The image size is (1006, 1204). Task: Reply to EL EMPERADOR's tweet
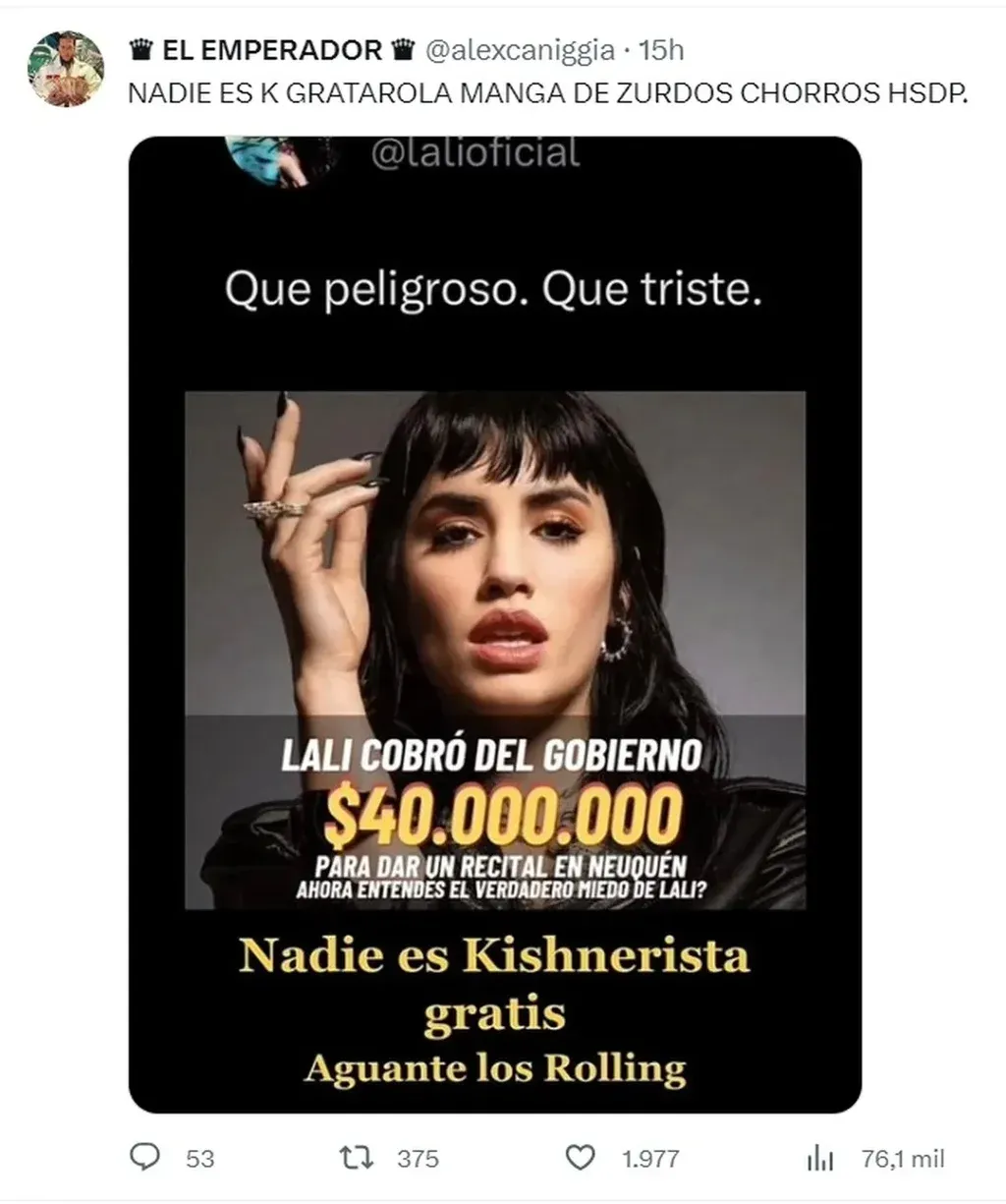(144, 1158)
